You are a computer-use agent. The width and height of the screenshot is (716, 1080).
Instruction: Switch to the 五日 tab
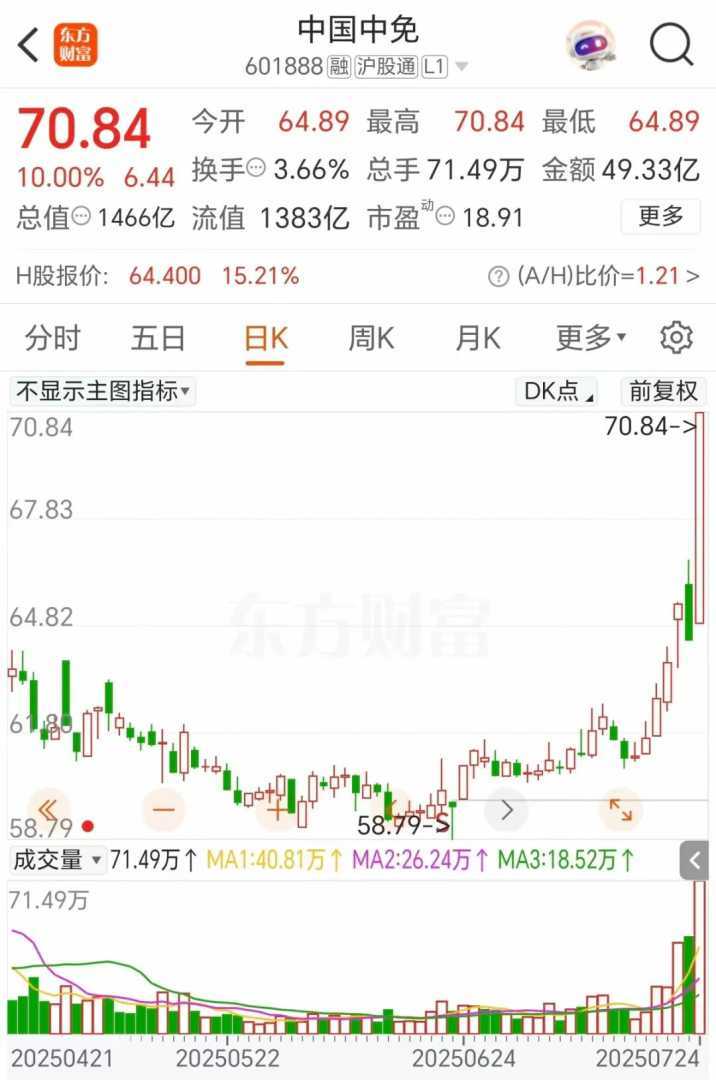point(158,338)
